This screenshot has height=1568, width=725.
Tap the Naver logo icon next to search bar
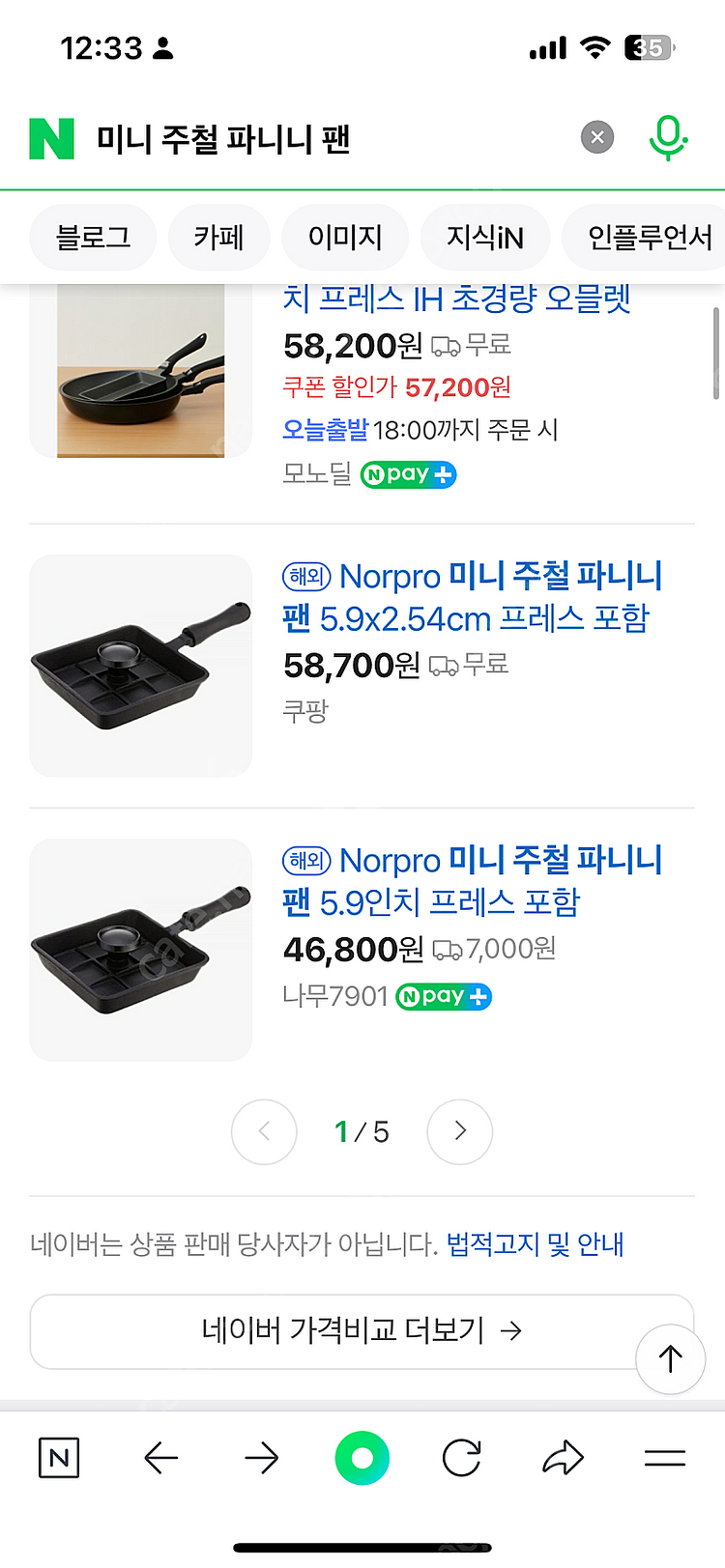[53, 137]
